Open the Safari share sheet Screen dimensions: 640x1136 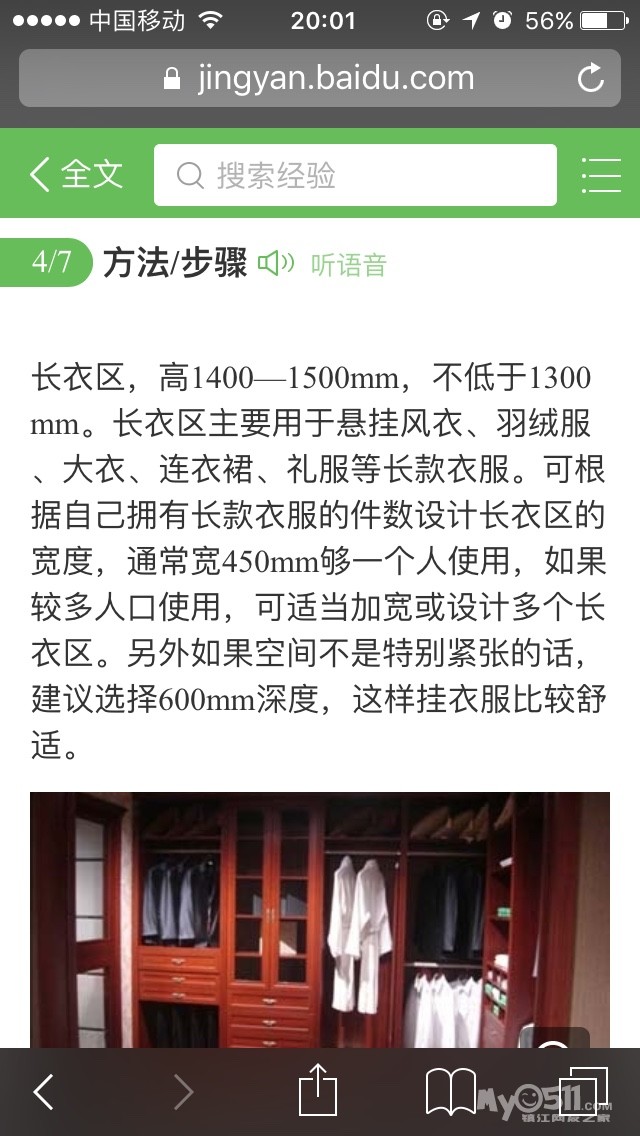pos(318,1090)
